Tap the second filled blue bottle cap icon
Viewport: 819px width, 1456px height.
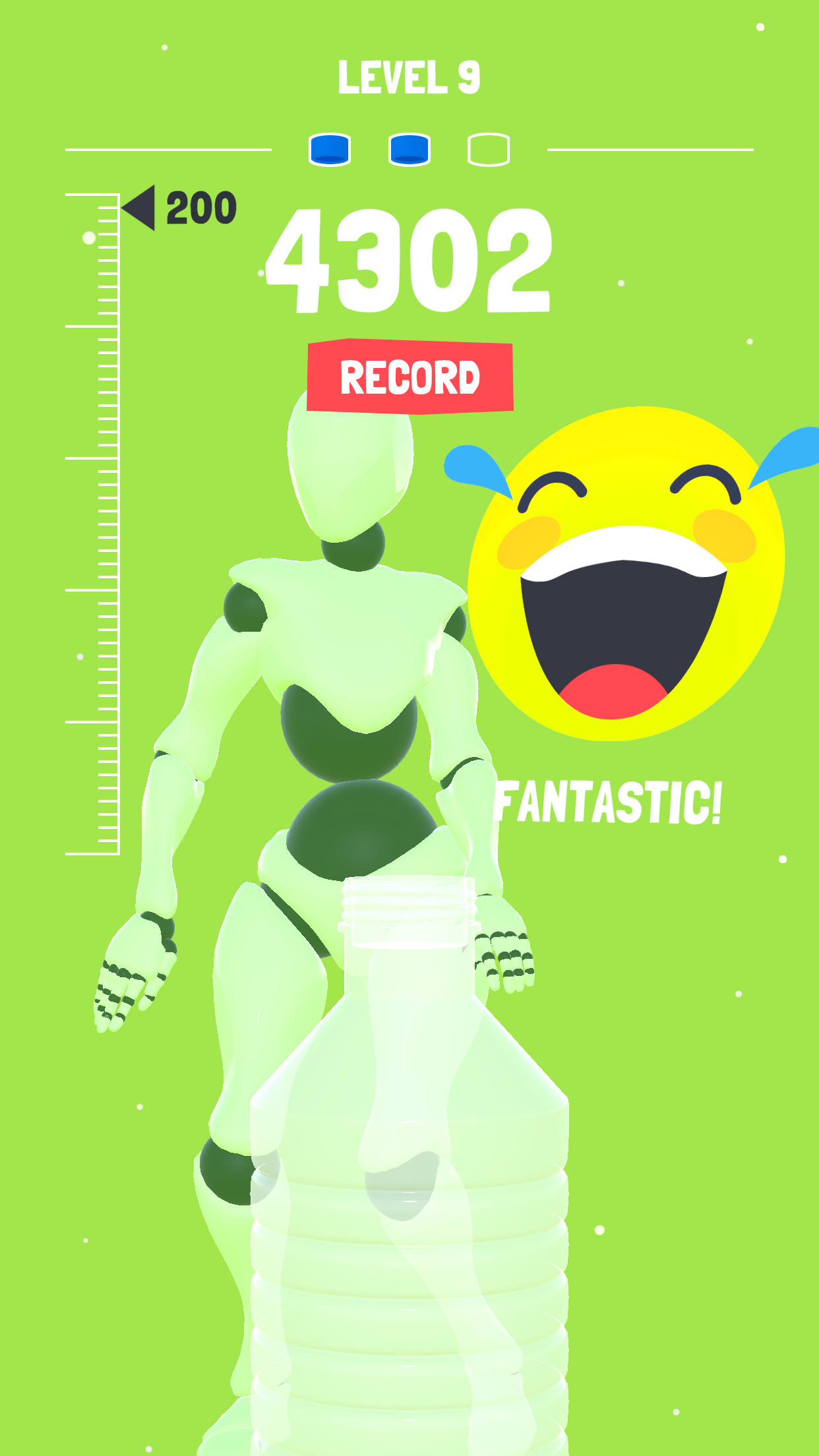[x=409, y=149]
